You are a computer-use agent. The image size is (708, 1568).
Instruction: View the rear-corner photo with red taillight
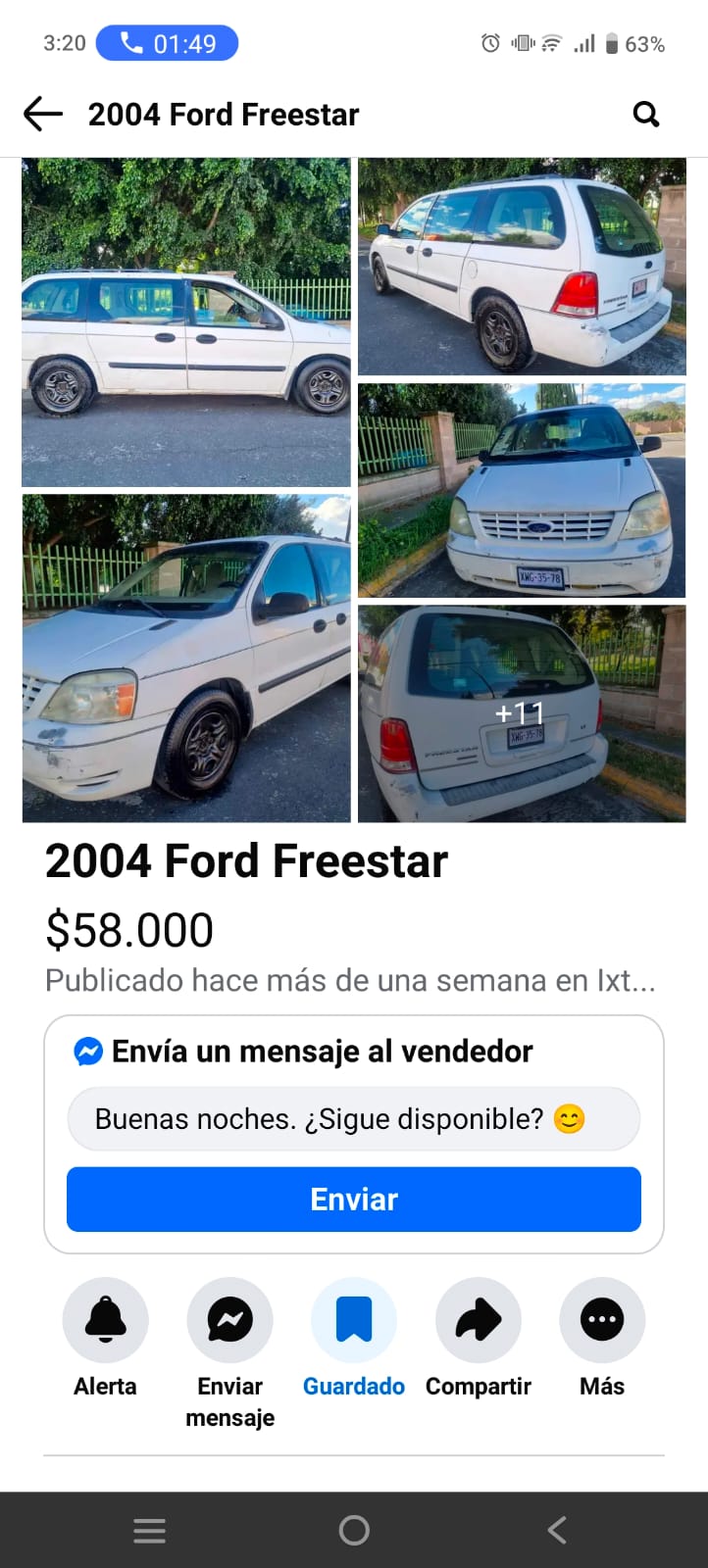[522, 267]
